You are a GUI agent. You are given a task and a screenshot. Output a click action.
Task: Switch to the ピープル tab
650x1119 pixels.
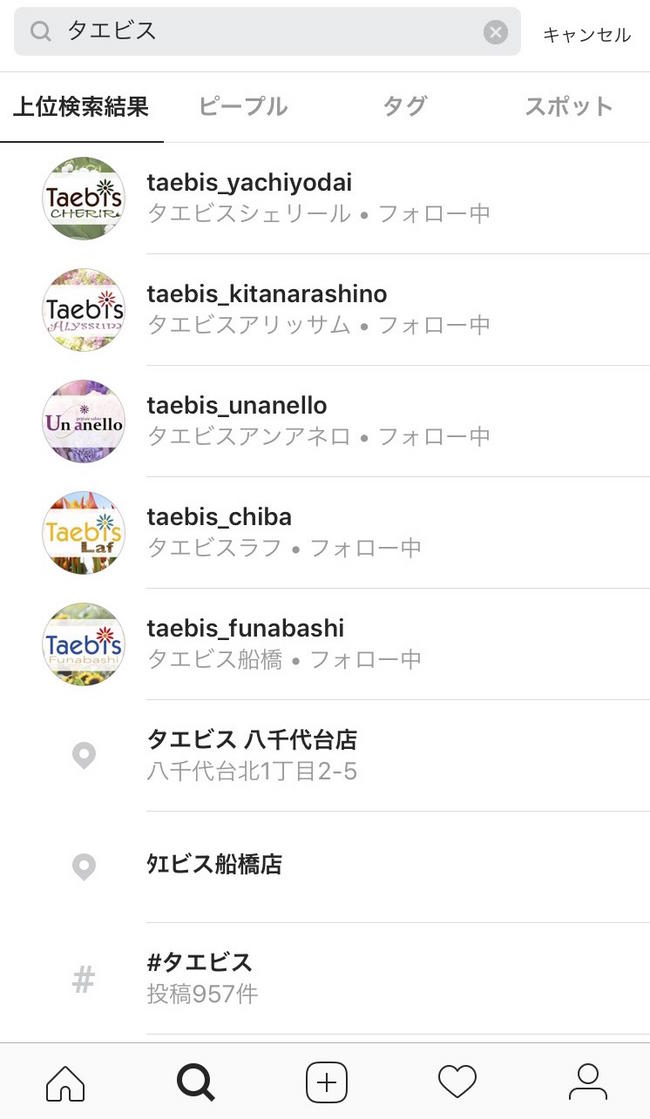pos(243,106)
